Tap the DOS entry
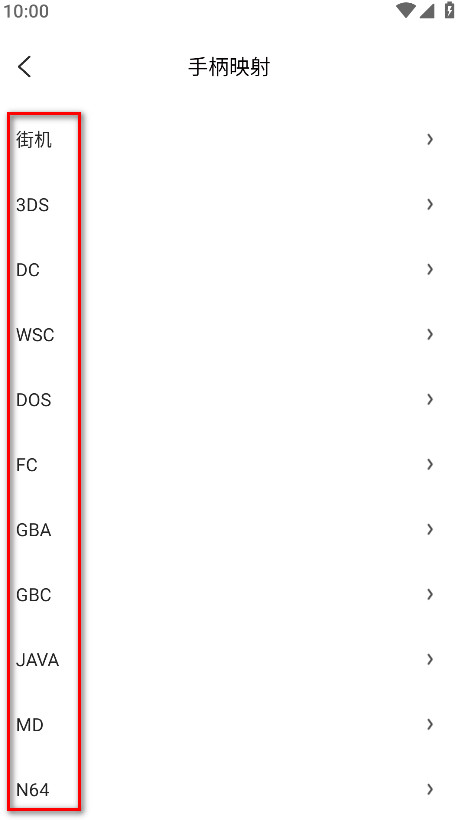The height and width of the screenshot is (820, 458). coord(229,400)
